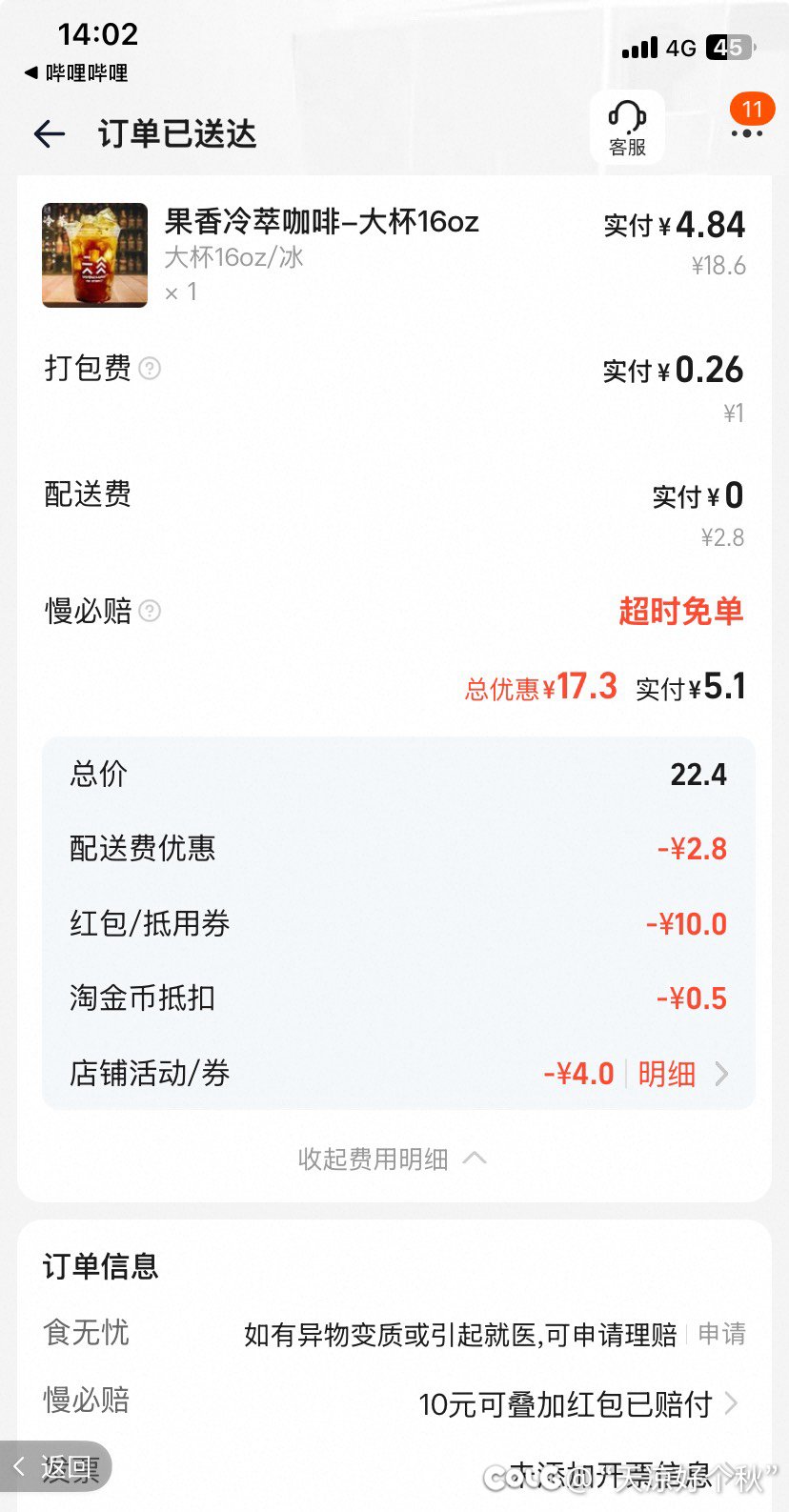
Task: Tap the floating 返回 button
Action: 57,1469
